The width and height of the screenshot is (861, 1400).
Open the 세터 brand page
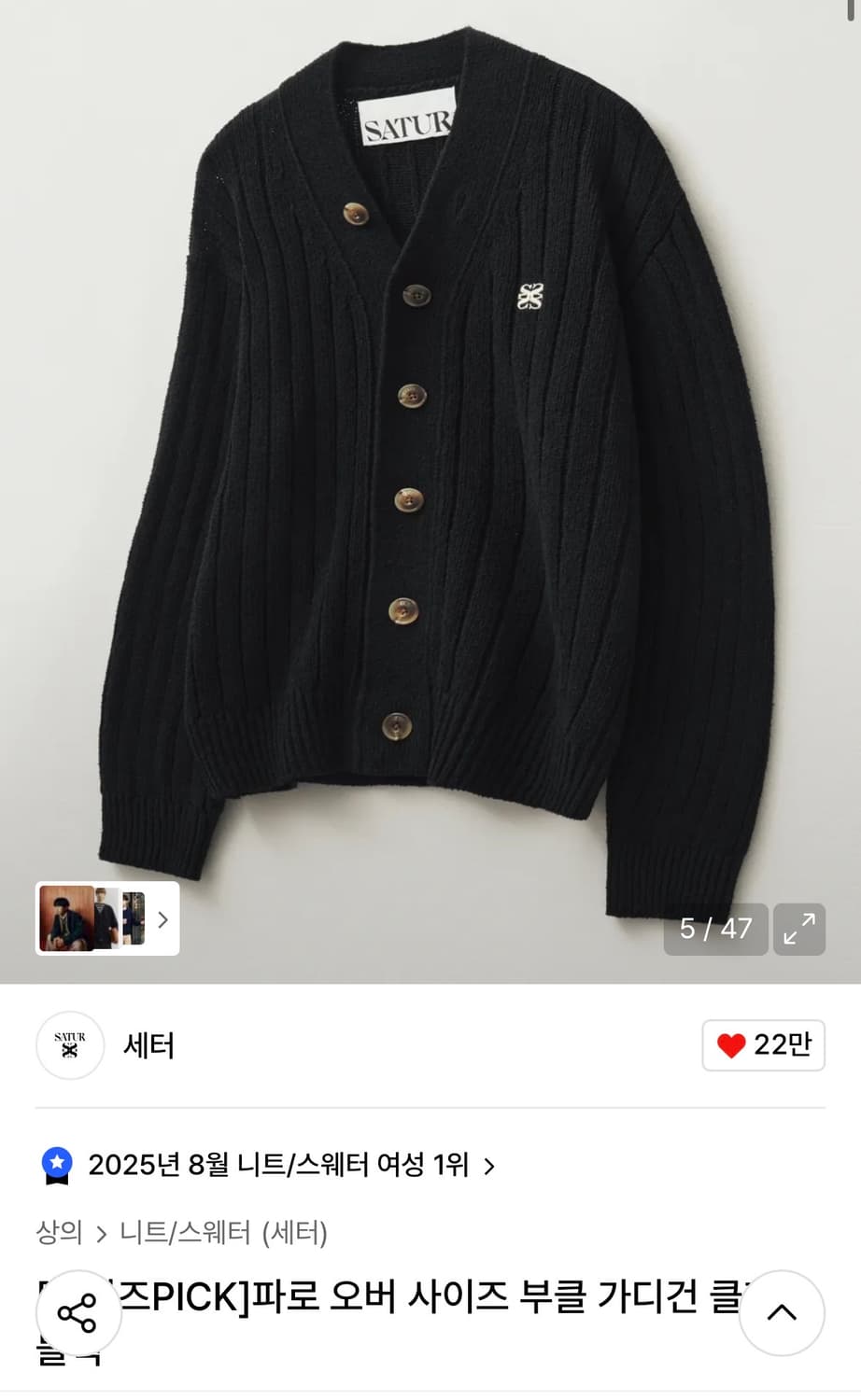(149, 1046)
